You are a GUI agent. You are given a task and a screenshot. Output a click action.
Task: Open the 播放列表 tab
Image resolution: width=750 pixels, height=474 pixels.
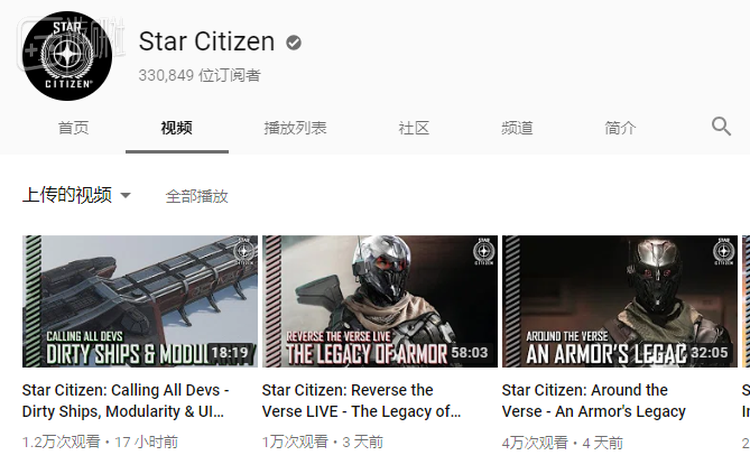[295, 128]
